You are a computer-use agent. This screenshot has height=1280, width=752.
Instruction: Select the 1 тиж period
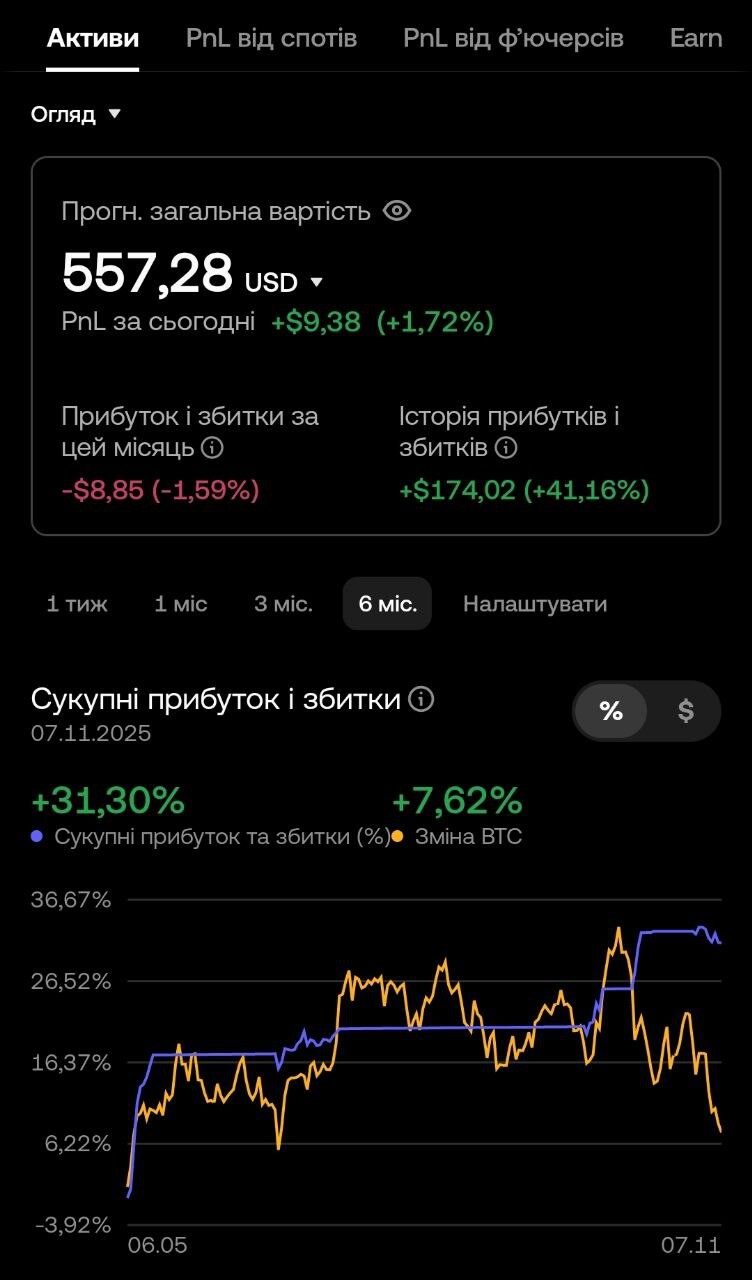click(x=77, y=604)
